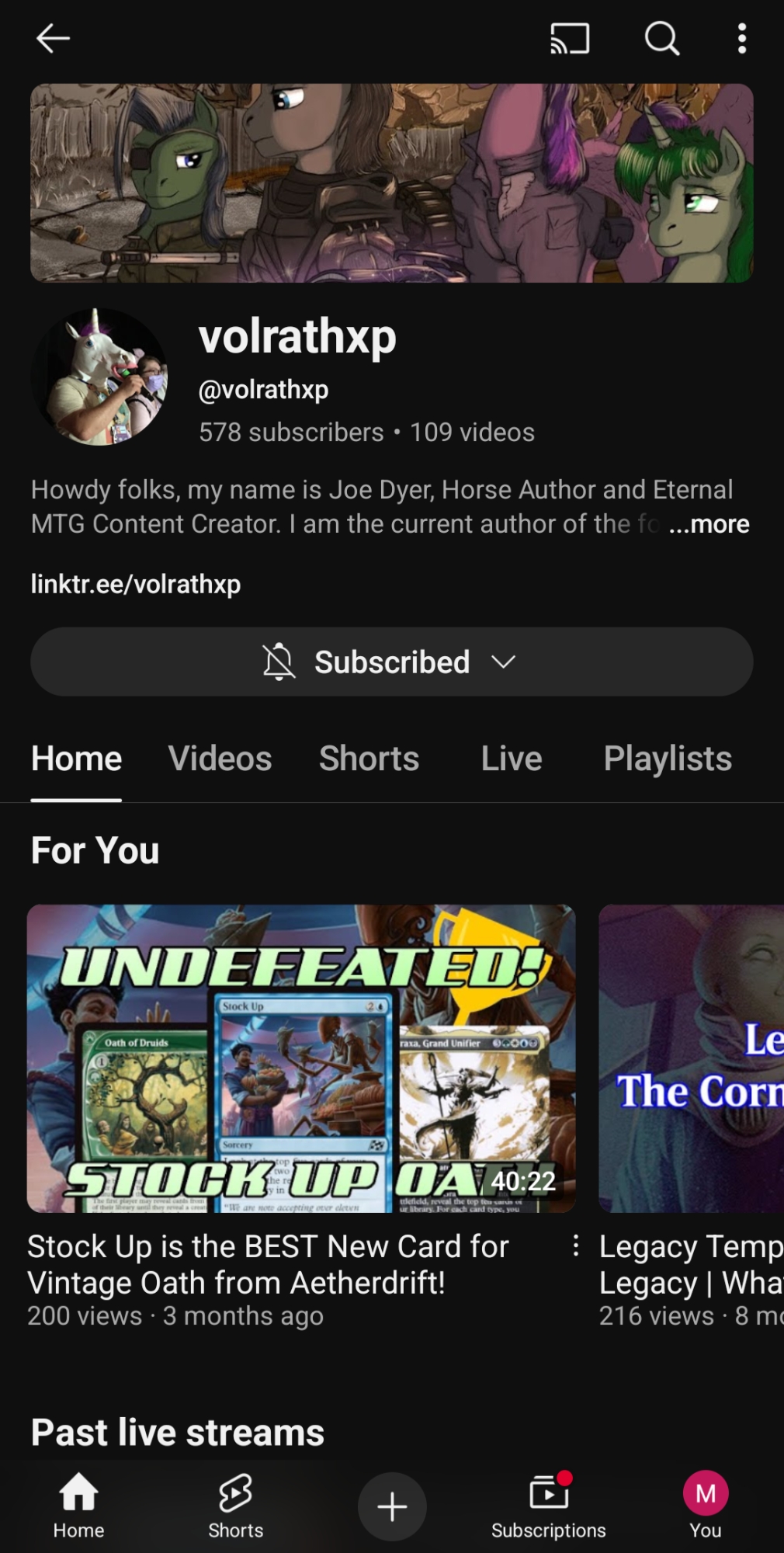Switch to the Videos tab
The height and width of the screenshot is (1553, 784).
220,759
